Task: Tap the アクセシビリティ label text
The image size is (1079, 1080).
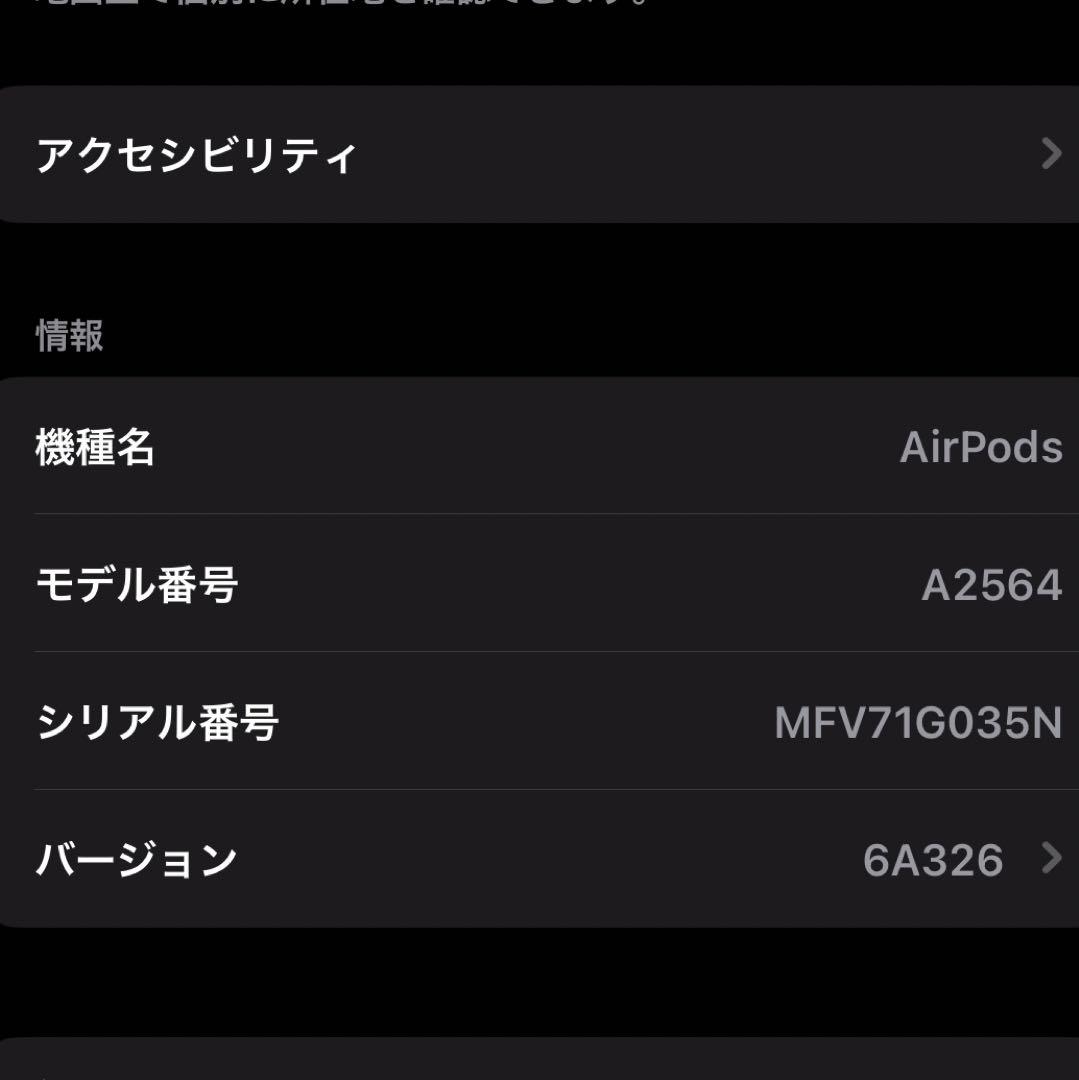Action: 195,155
